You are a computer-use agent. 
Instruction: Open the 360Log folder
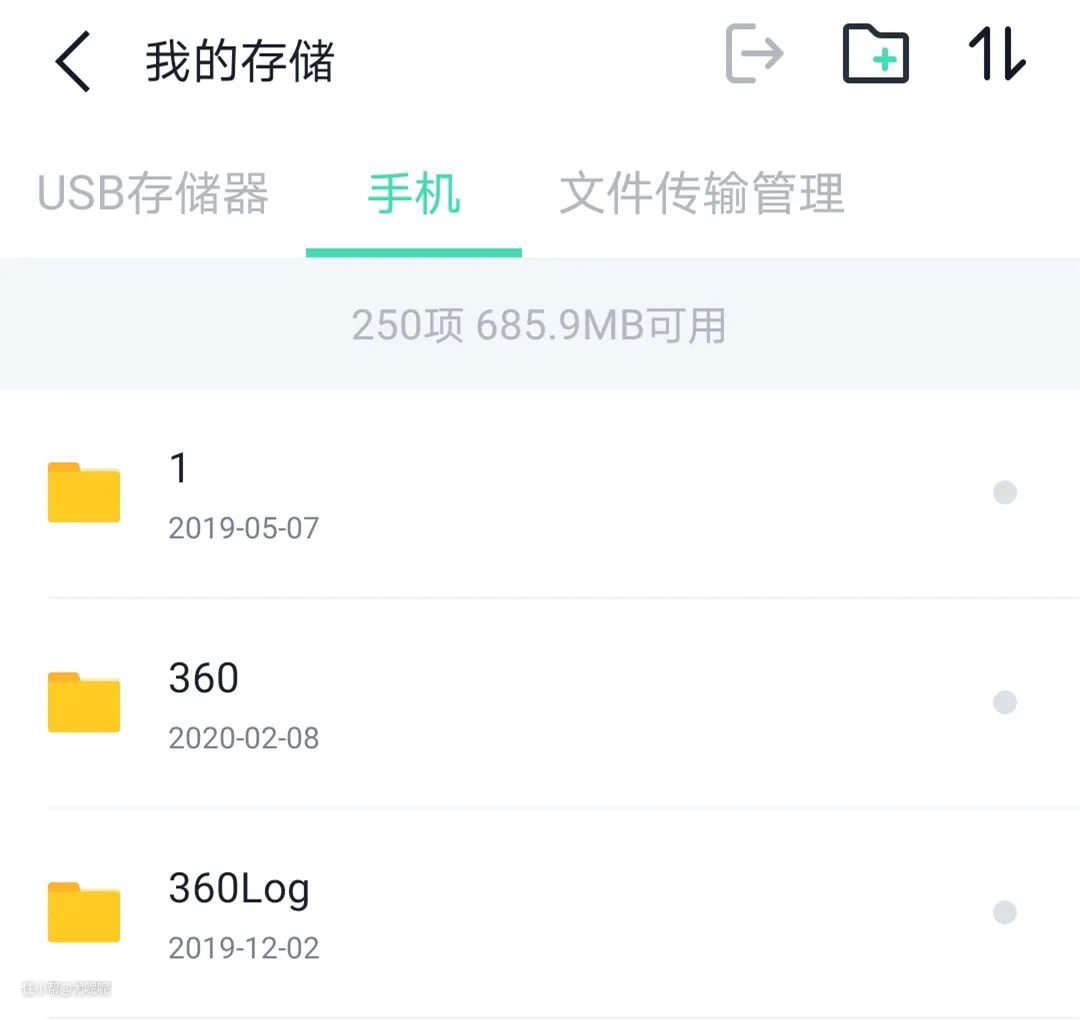400,914
